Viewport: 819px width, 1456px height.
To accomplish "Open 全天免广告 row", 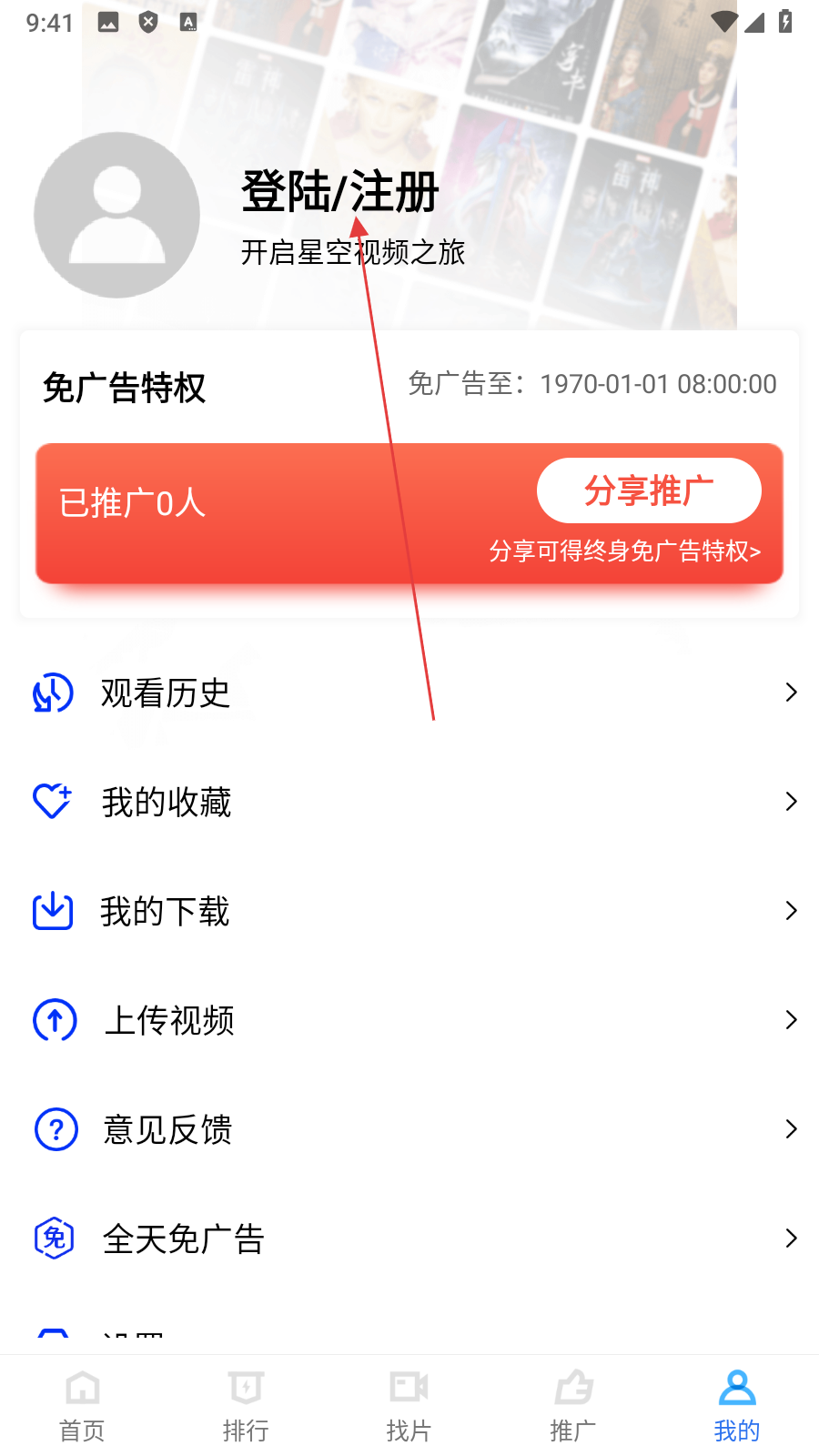I will click(x=409, y=1239).
